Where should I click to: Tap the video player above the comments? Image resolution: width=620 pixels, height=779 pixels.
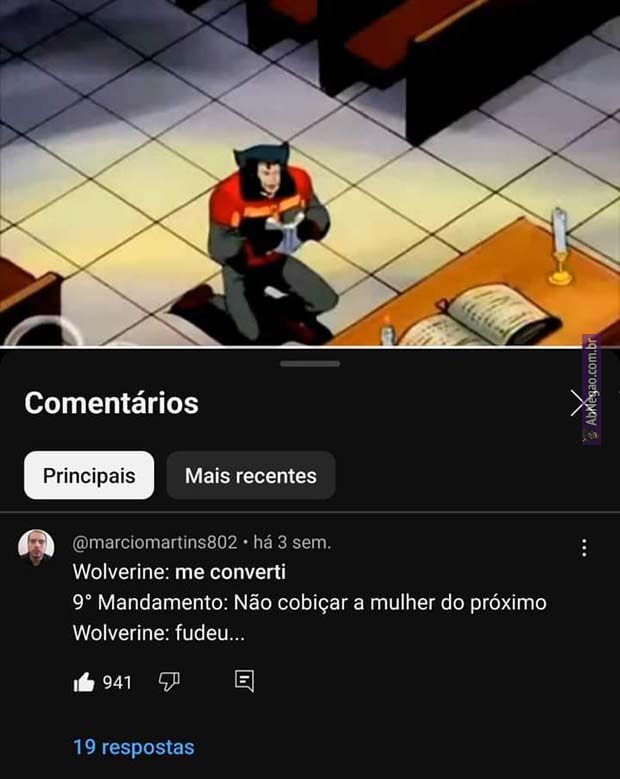coord(310,172)
